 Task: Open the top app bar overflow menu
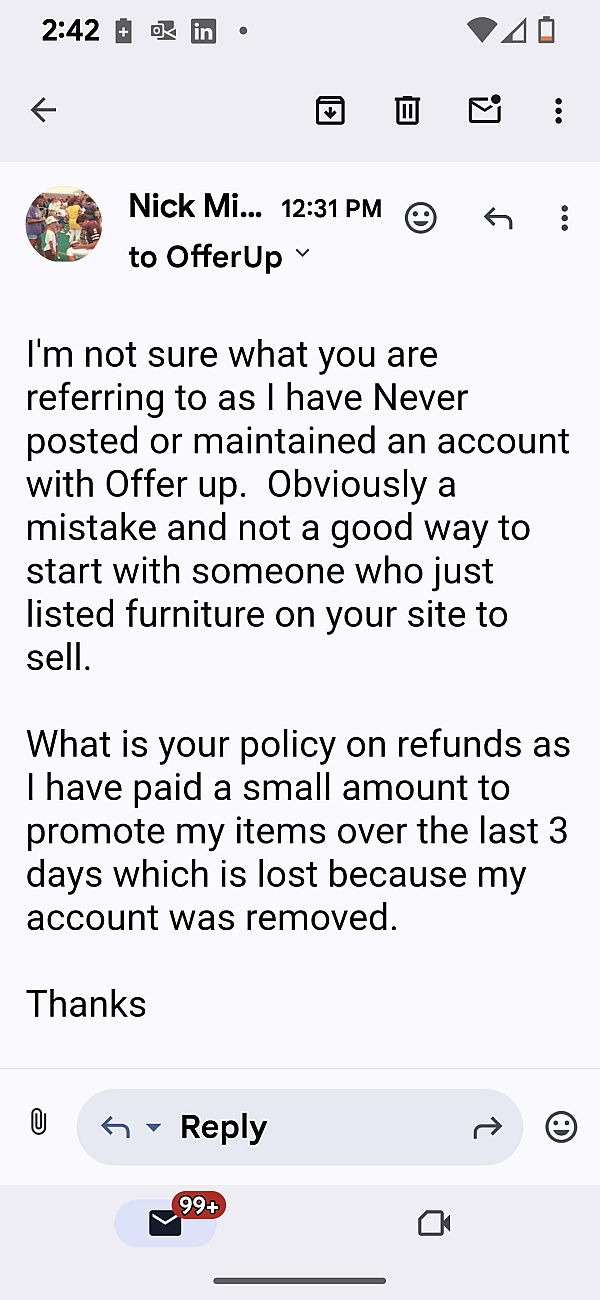tap(558, 110)
